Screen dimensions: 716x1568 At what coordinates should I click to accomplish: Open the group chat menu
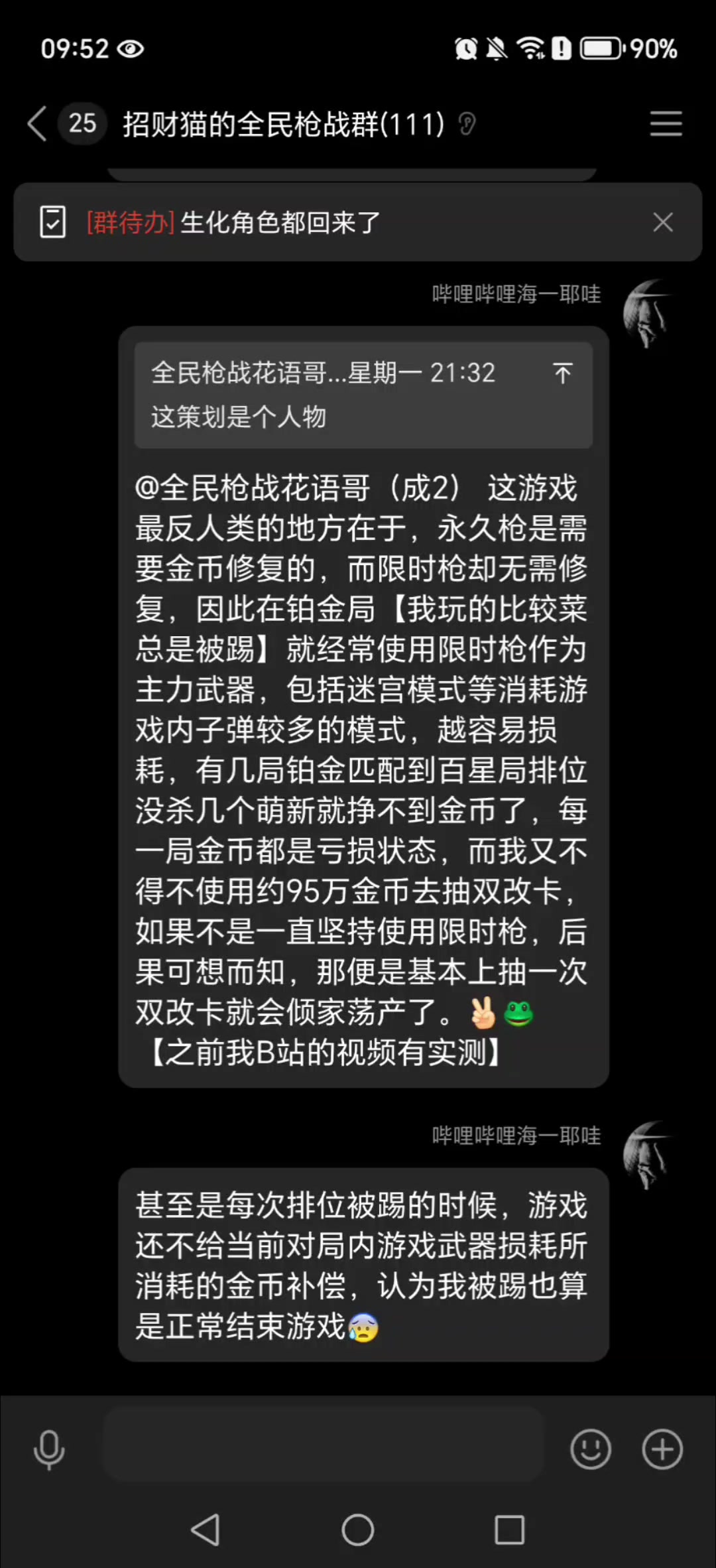666,124
